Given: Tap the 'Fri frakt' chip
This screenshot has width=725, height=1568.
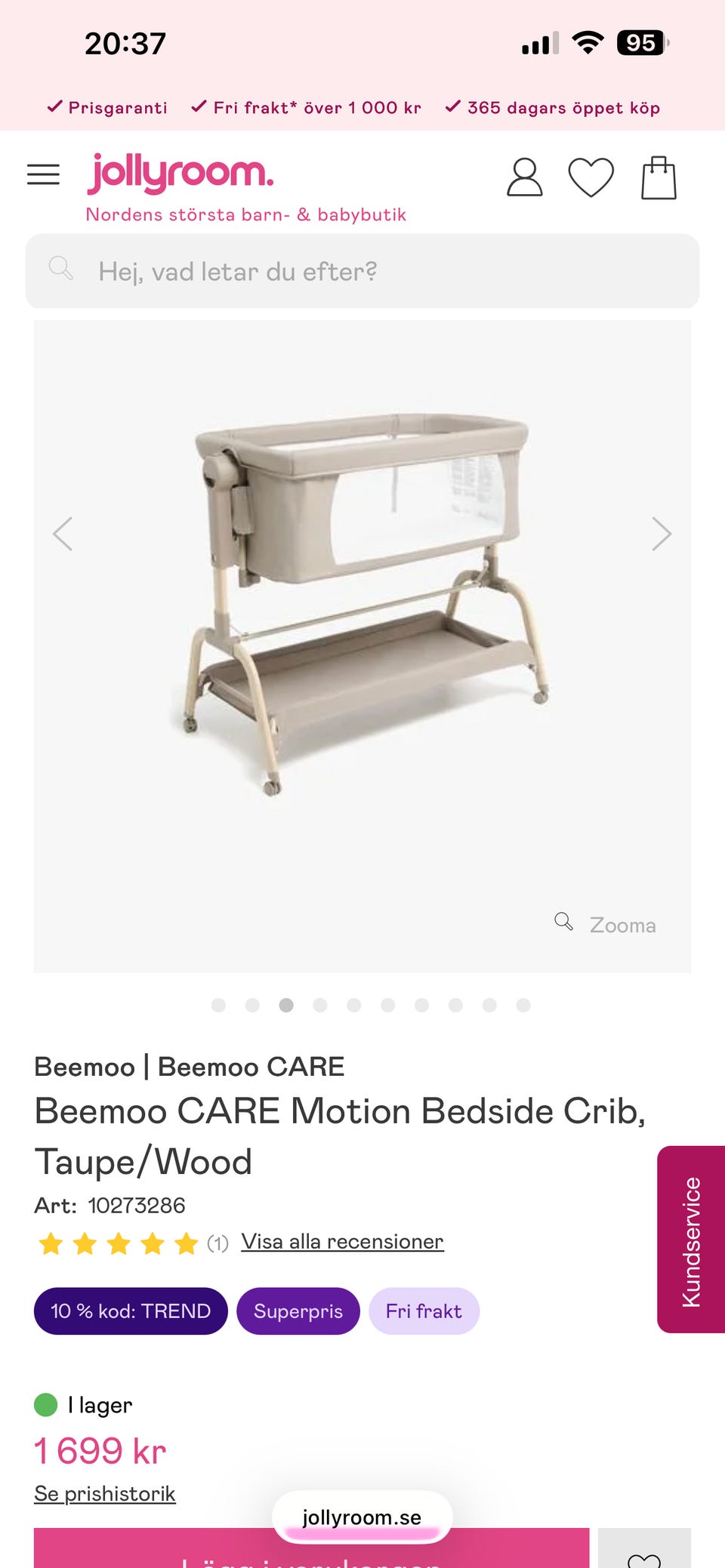Looking at the screenshot, I should point(424,1311).
